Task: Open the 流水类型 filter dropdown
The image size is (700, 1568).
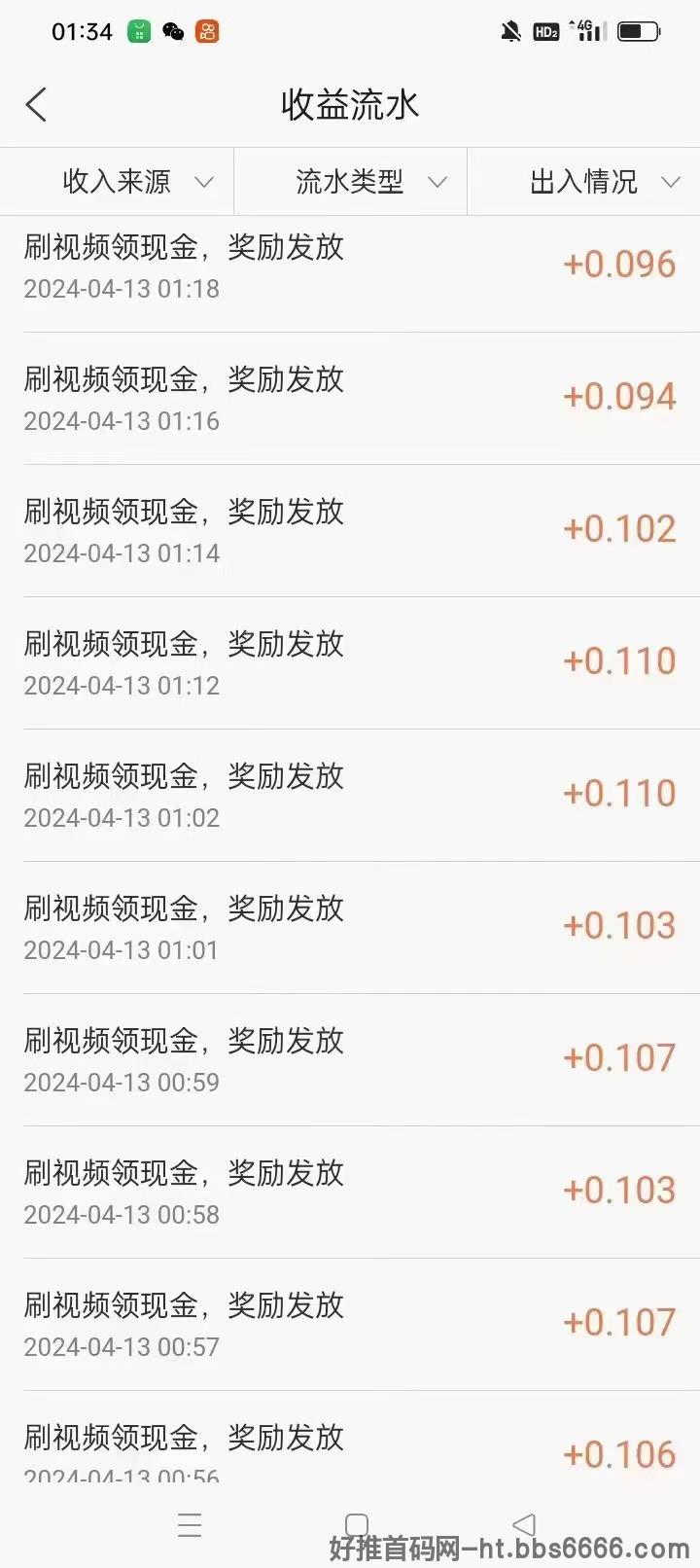Action: tap(350, 181)
